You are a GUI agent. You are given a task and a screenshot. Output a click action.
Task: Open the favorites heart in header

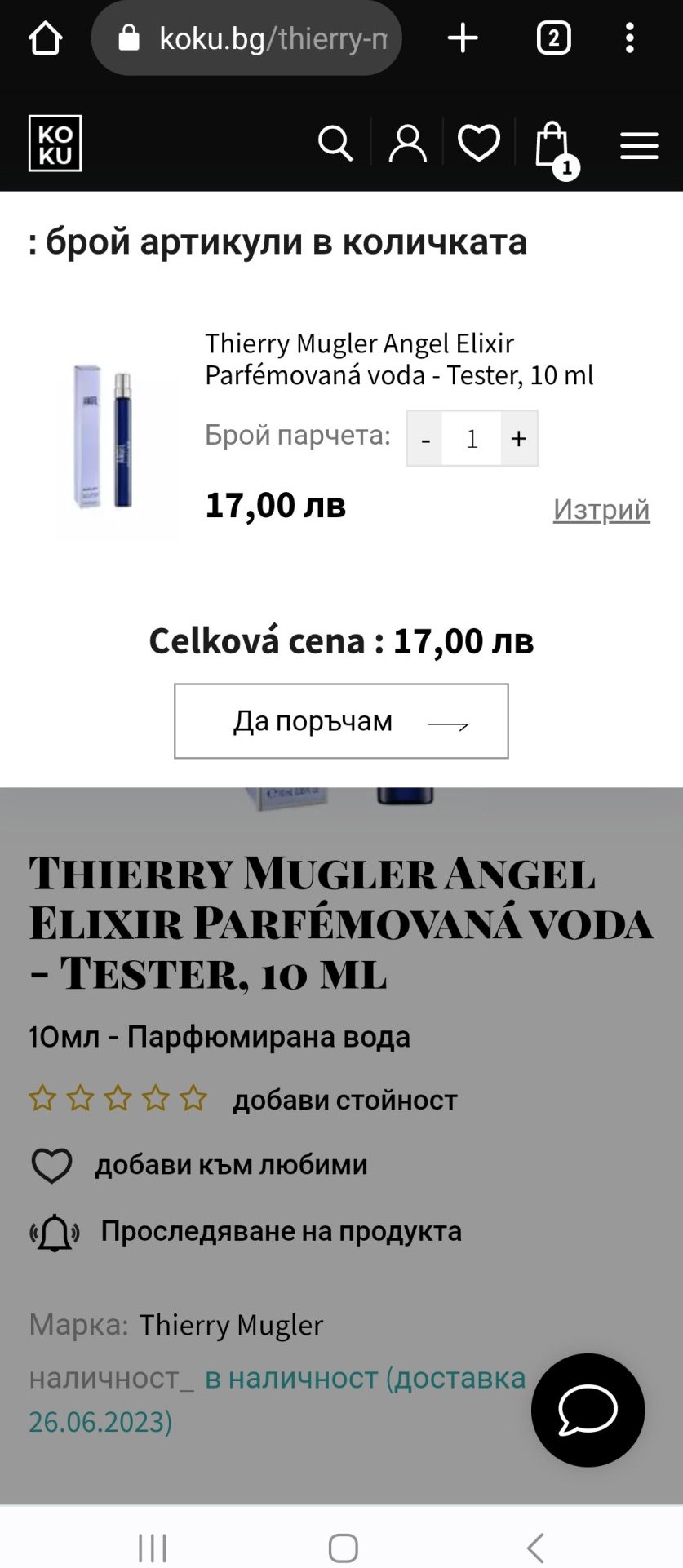coord(478,144)
